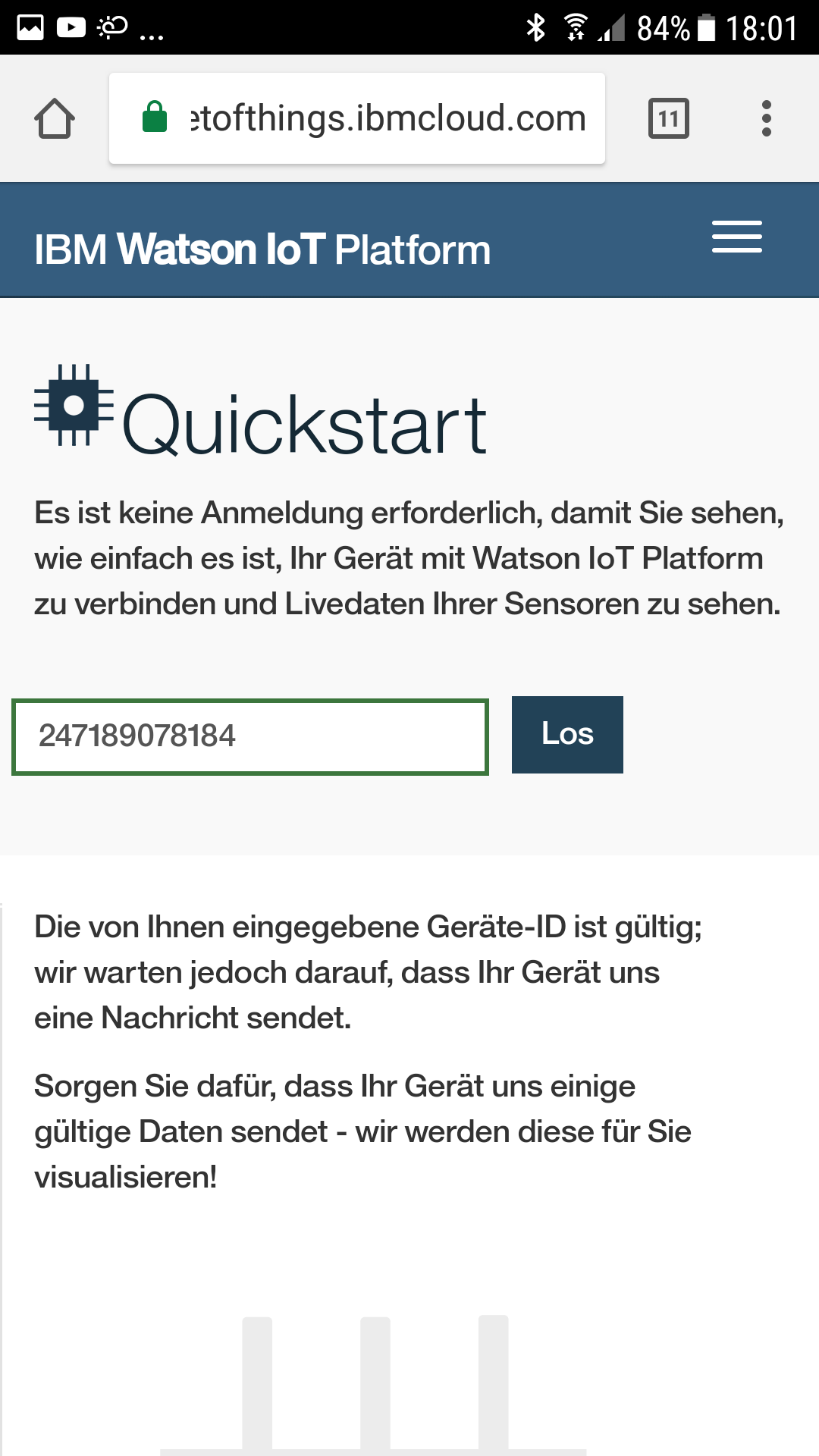Open the tab switcher showing 11 tabs
Viewport: 819px width, 1456px height.
668,118
